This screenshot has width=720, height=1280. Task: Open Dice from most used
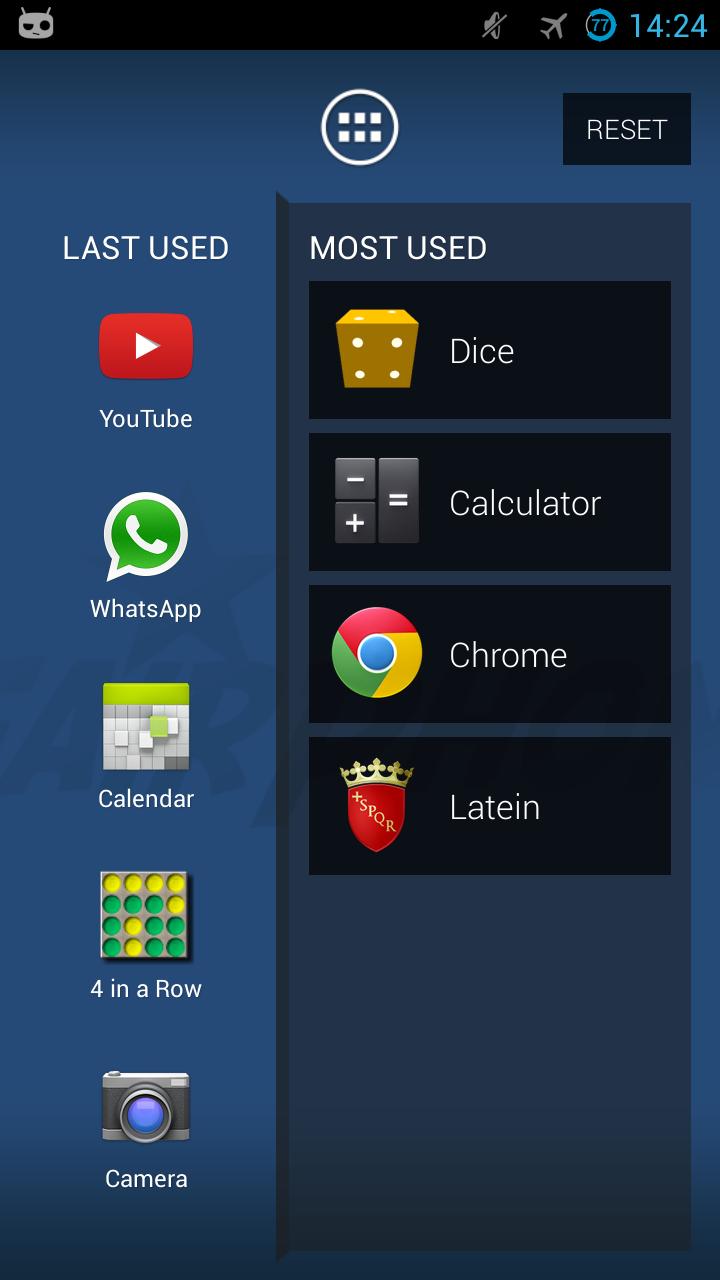click(x=489, y=350)
